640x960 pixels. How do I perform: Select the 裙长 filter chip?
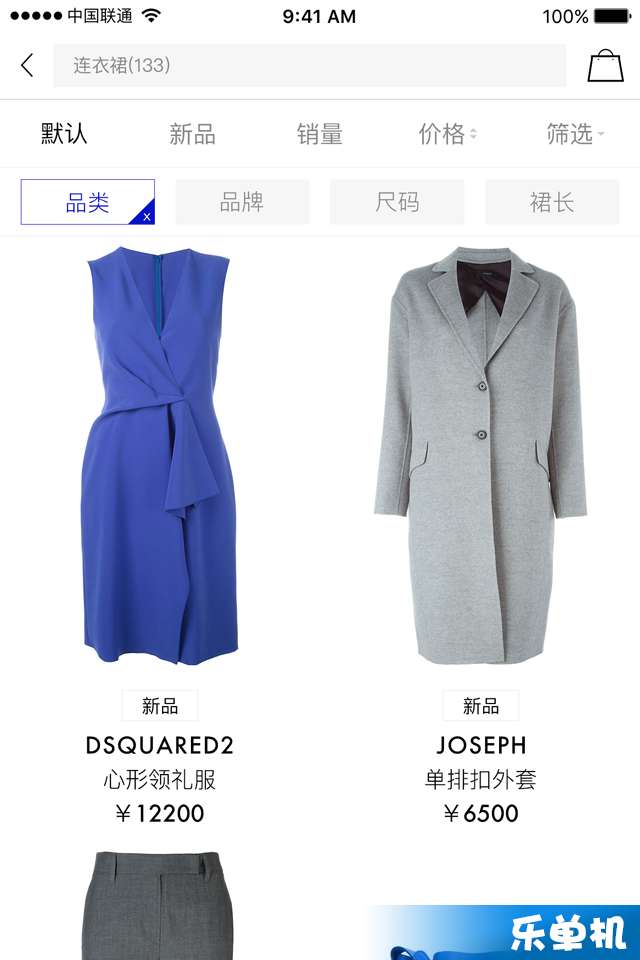[x=551, y=202]
